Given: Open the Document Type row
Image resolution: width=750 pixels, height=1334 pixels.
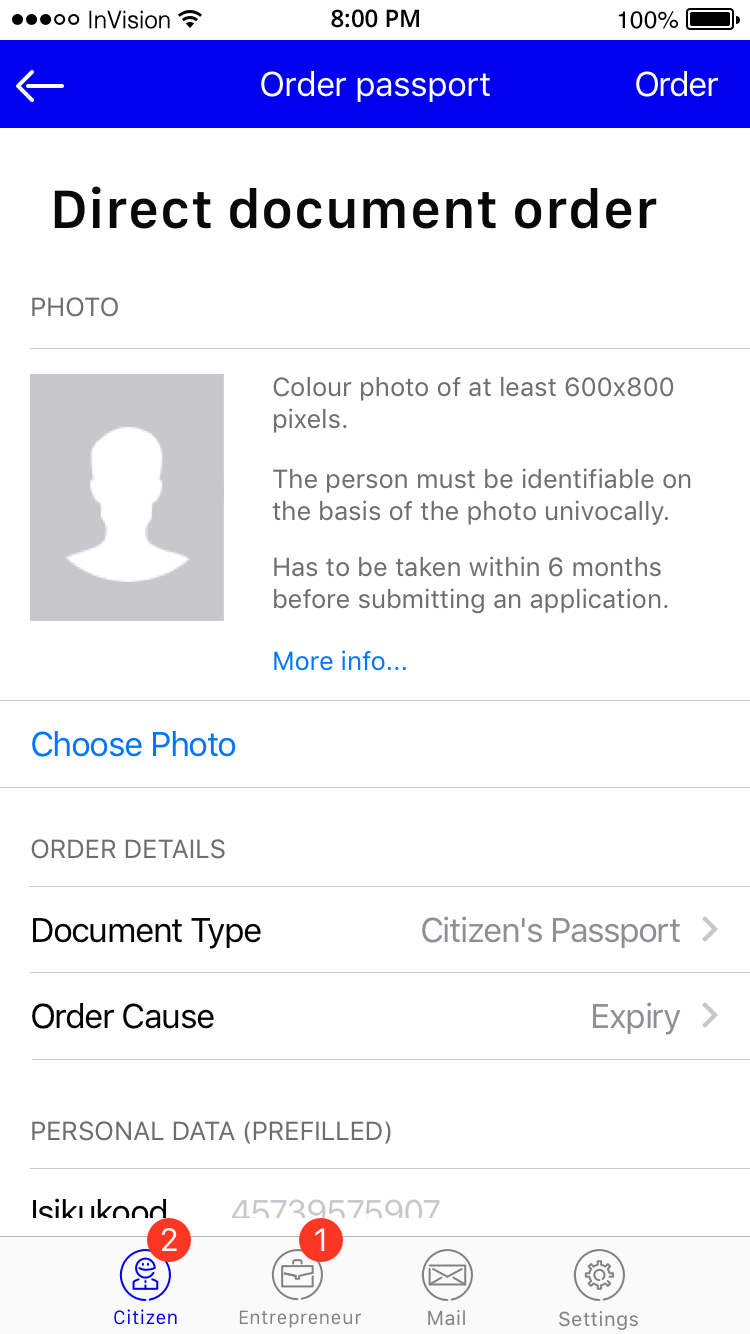Looking at the screenshot, I should point(375,930).
